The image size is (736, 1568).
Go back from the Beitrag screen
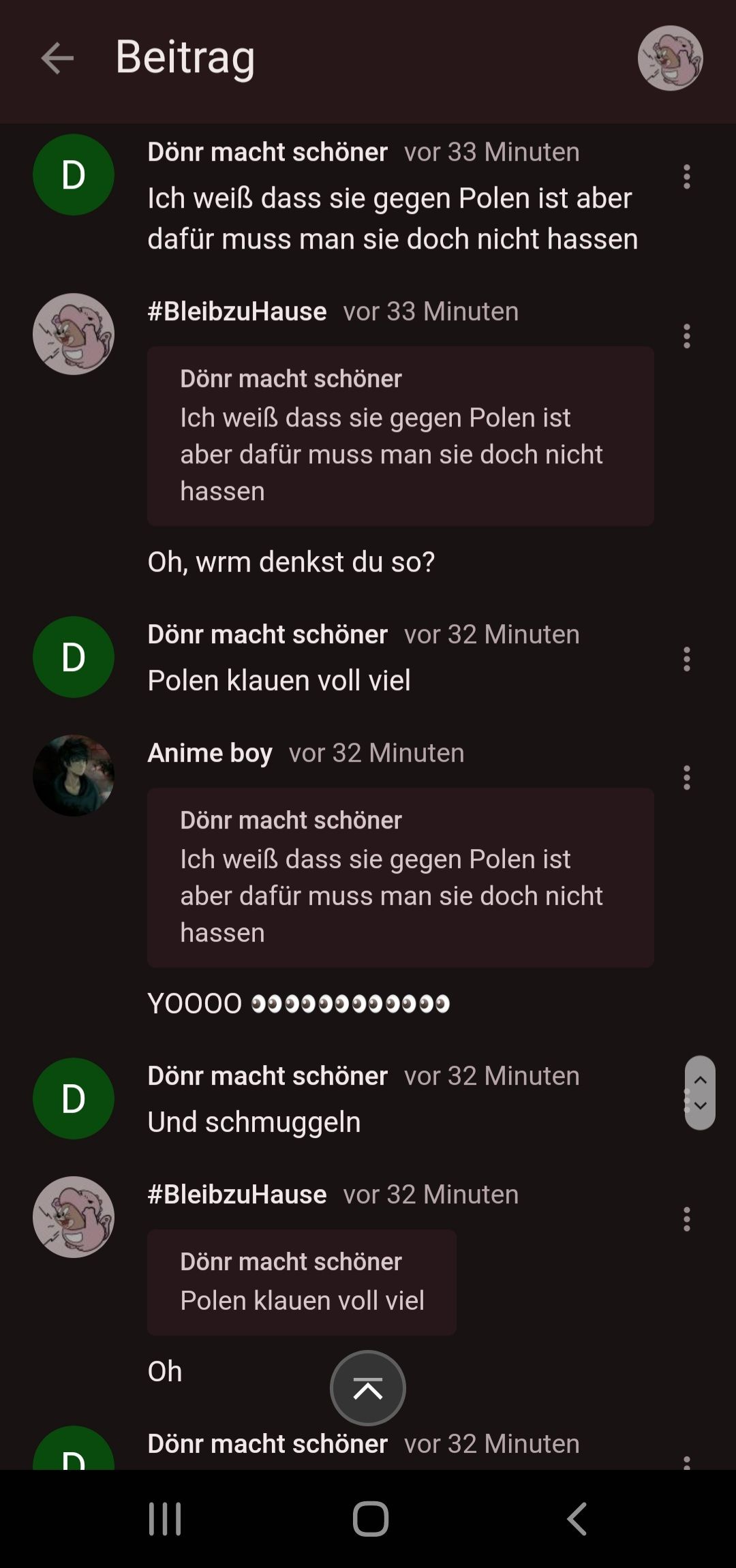[57, 59]
